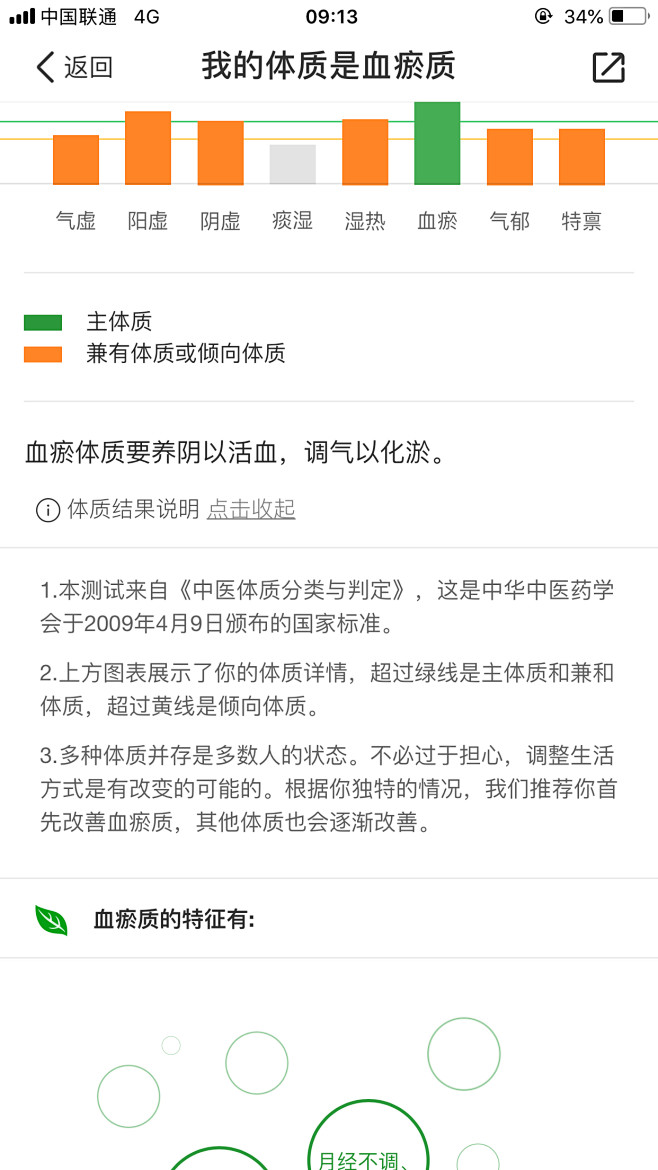
Task: Share the constitution result via share icon
Action: 608,68
